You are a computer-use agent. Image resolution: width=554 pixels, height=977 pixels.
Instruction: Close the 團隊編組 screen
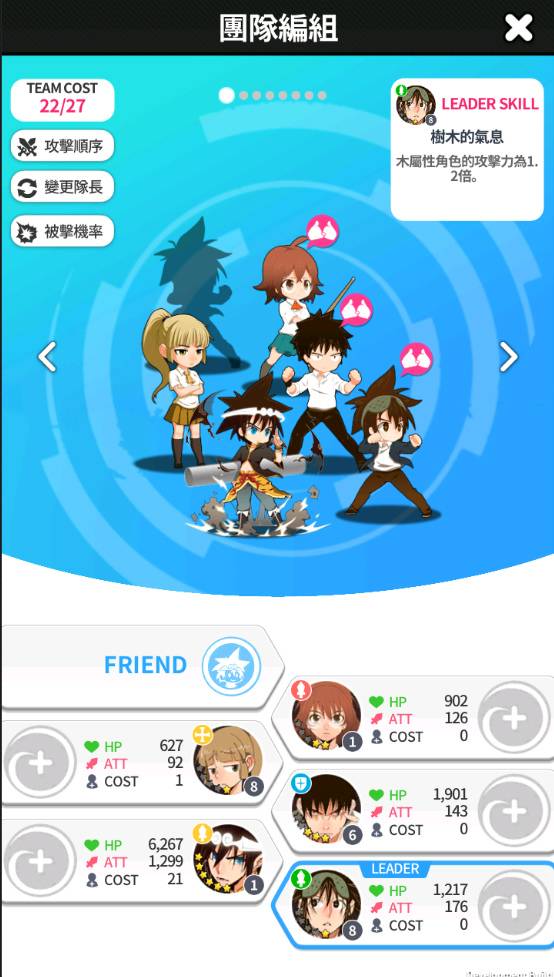pos(518,27)
